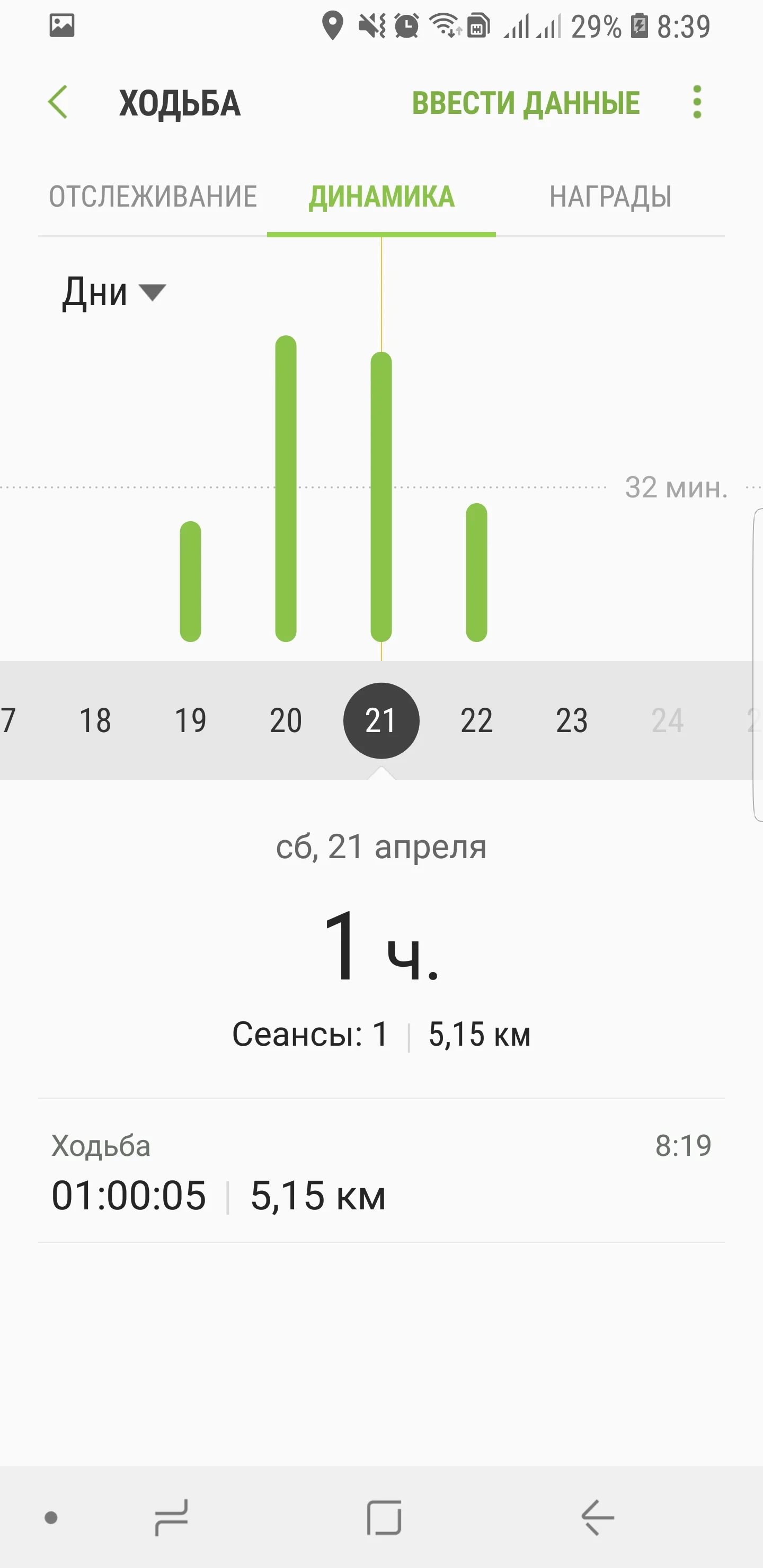Select day 22 on the timeline
The width and height of the screenshot is (763, 1568).
coord(476,720)
